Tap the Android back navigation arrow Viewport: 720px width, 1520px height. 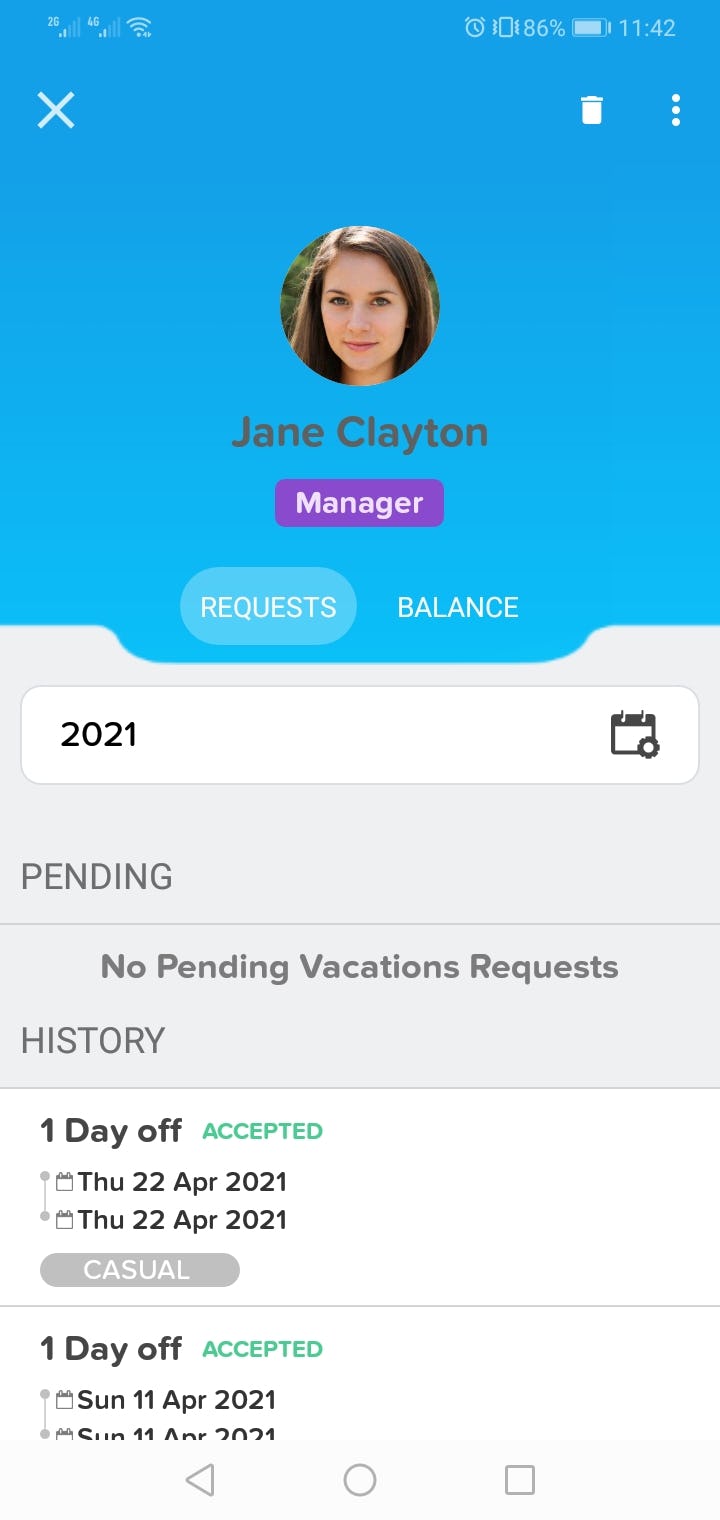point(199,1480)
